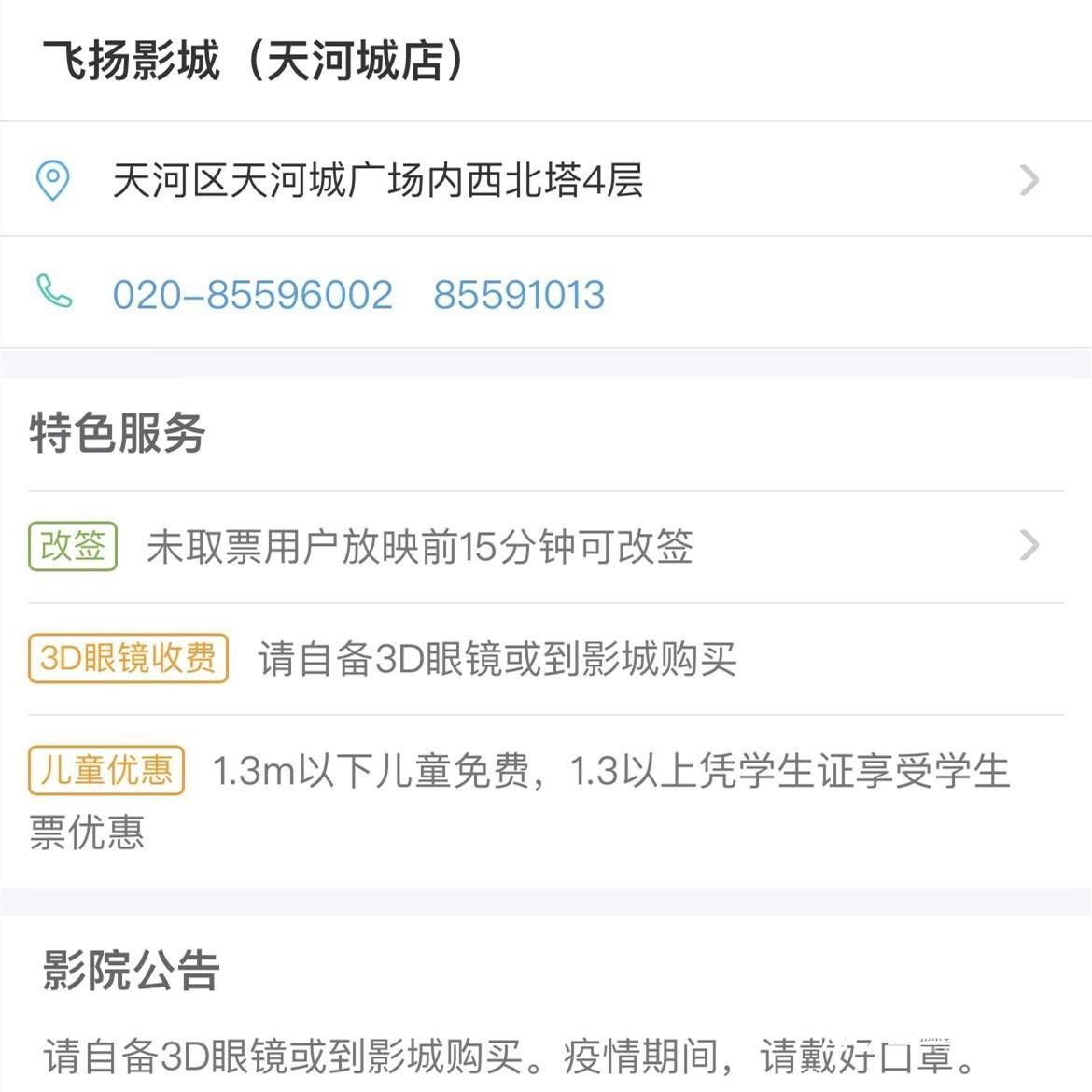Screen dimensions: 1092x1092
Task: Open the cinema address 天河区天河城广场内西北塔4层
Action: 378,179
